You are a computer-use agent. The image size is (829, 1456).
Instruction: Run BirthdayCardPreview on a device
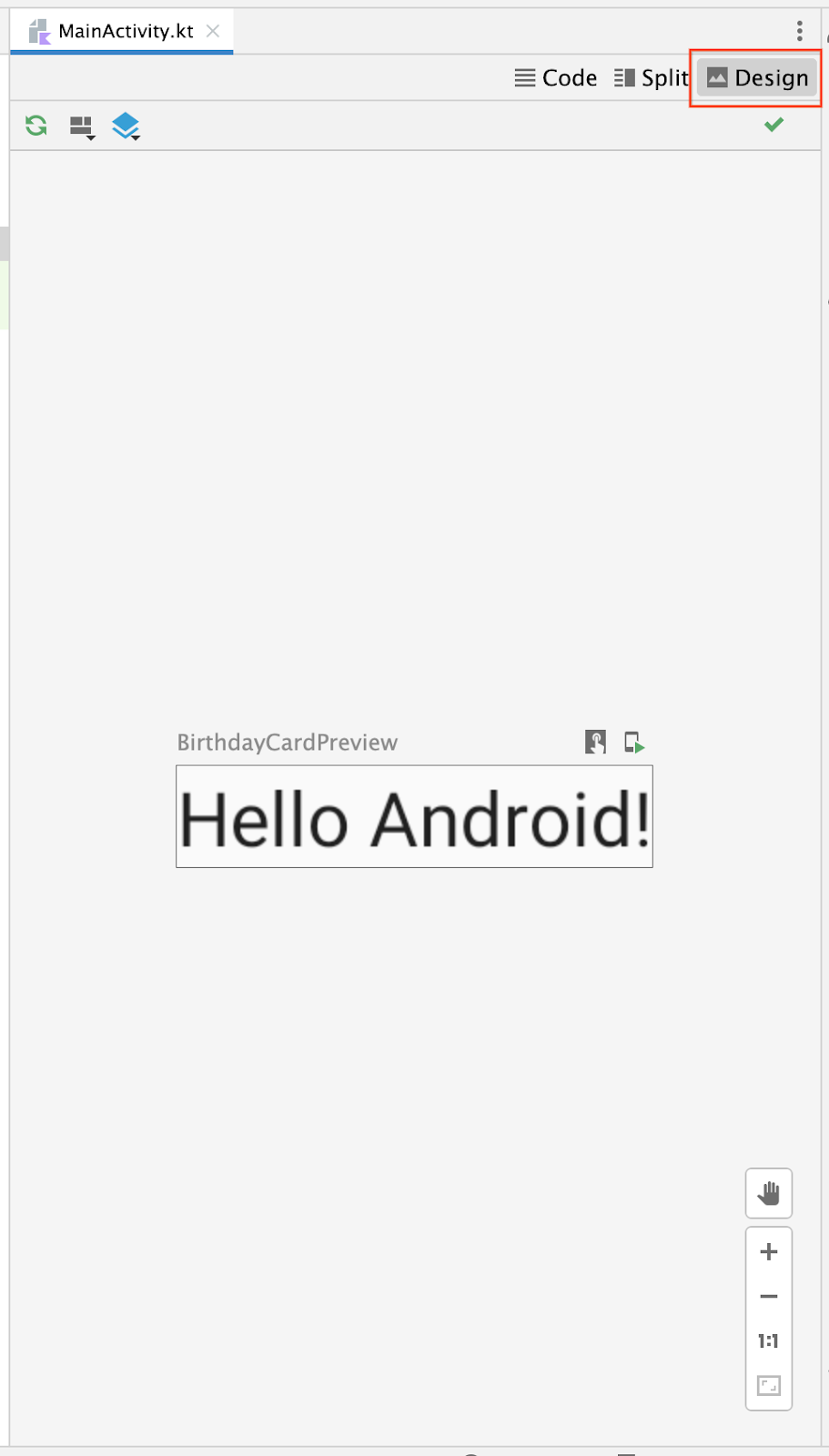tap(634, 743)
